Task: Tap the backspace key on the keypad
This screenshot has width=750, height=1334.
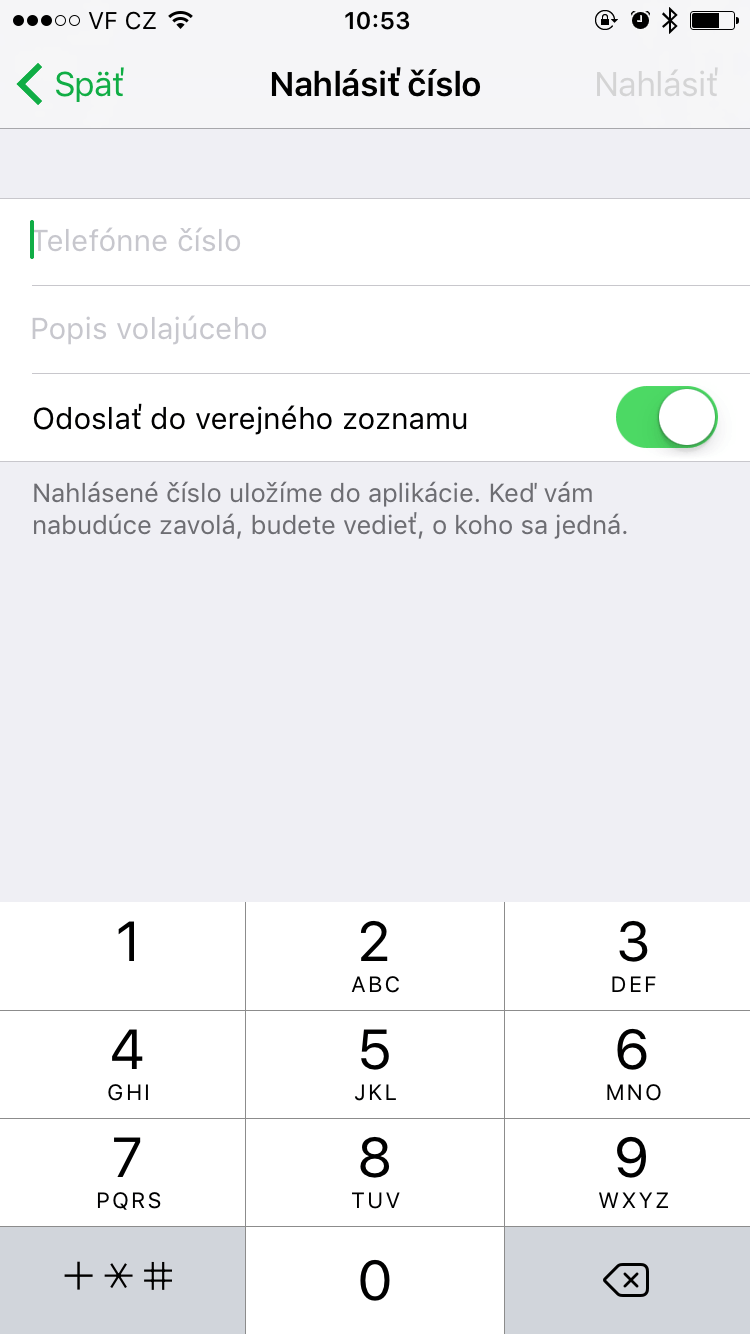Action: [x=627, y=1280]
